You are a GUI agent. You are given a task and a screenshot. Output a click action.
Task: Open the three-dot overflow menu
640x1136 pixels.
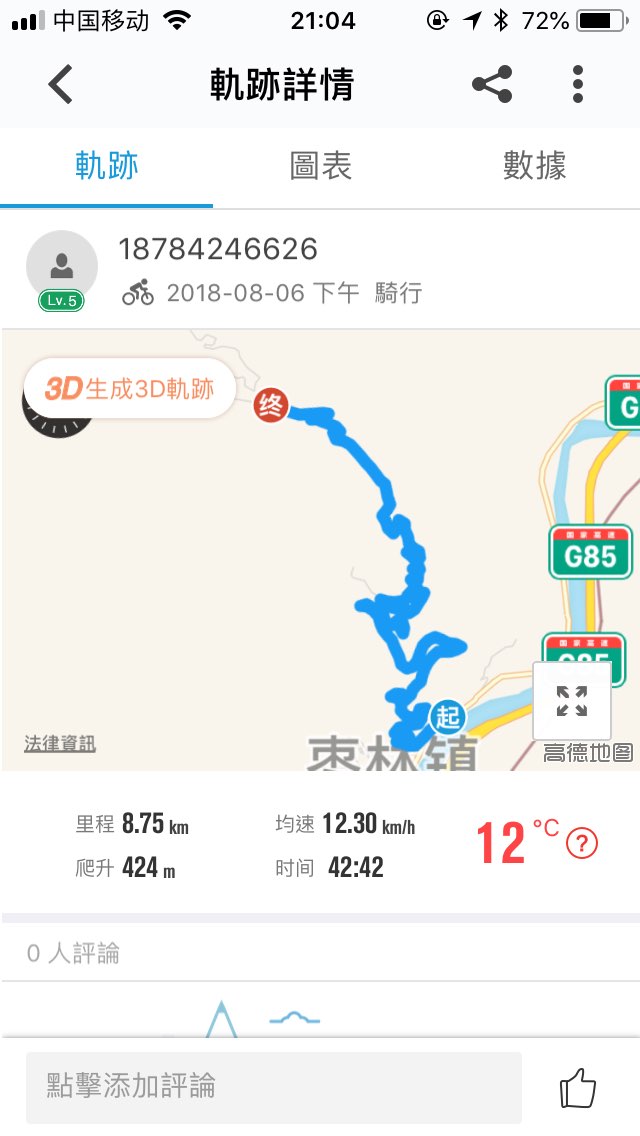pyautogui.click(x=578, y=84)
